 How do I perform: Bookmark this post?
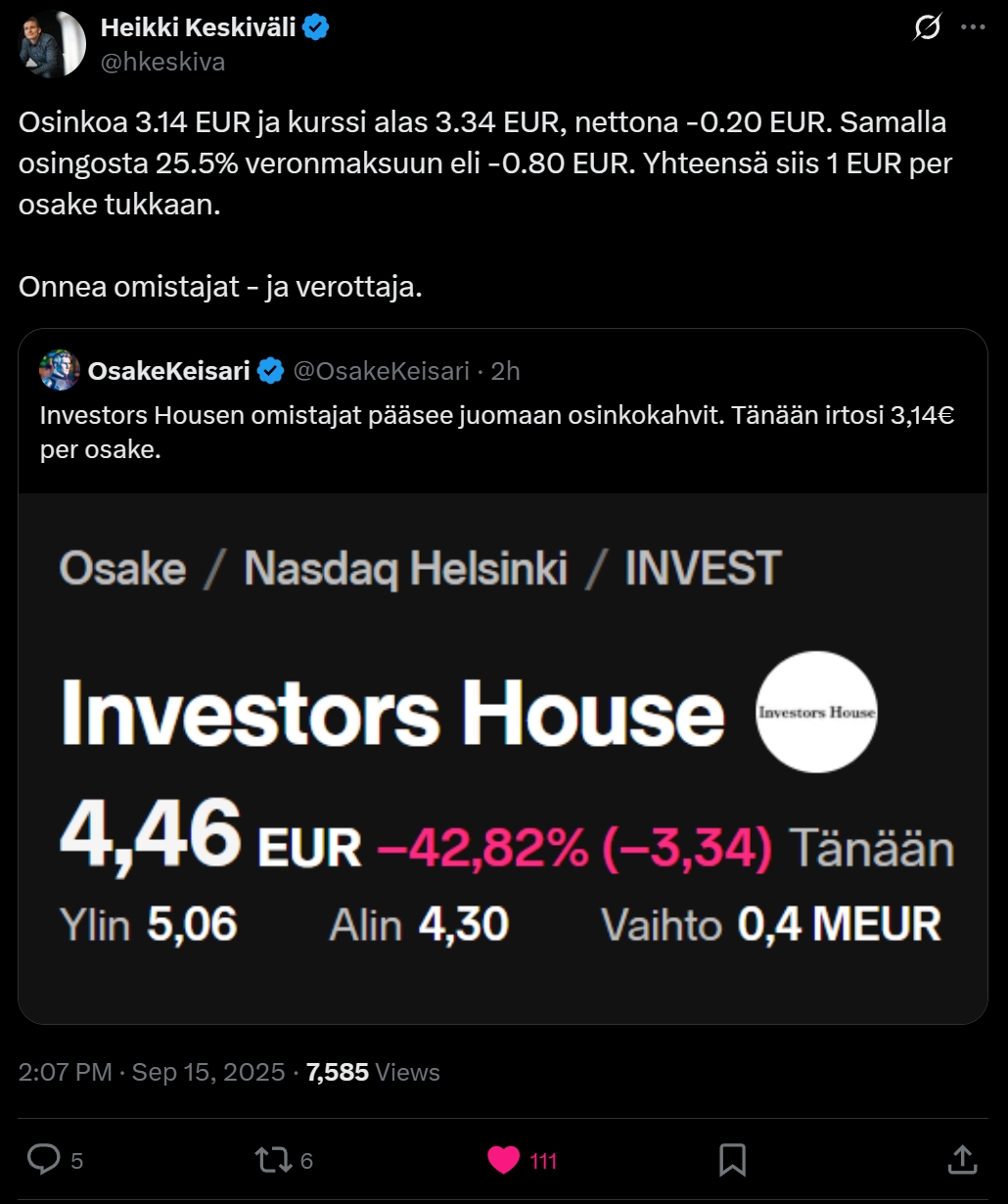tap(732, 1160)
